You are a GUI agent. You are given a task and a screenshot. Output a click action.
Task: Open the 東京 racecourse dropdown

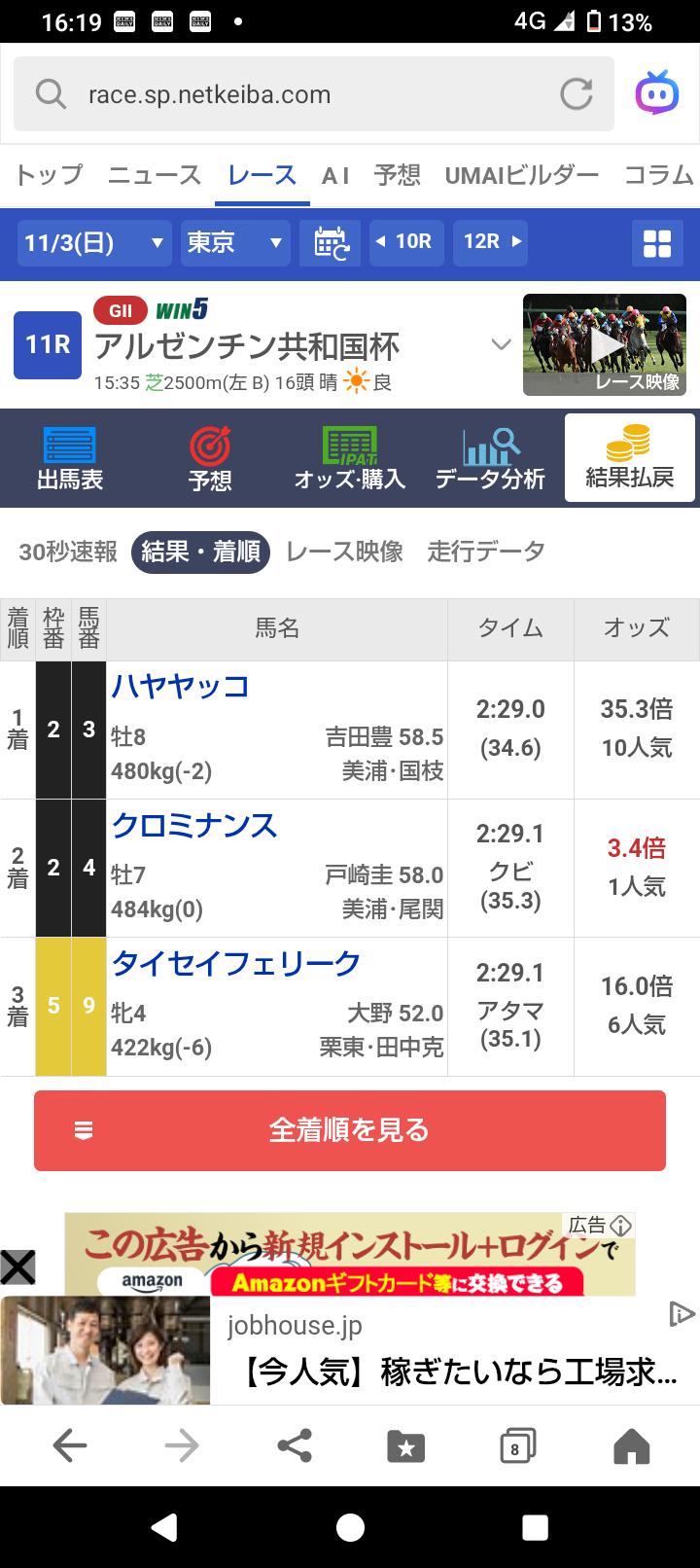(x=235, y=242)
